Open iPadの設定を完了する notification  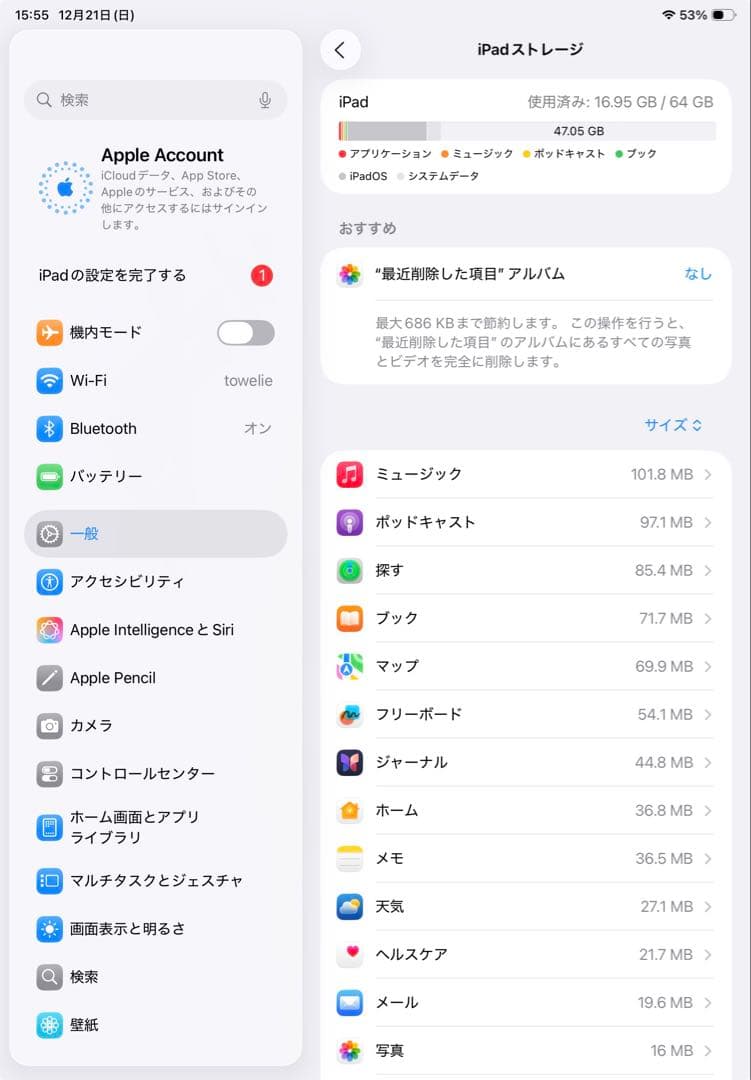click(155, 275)
